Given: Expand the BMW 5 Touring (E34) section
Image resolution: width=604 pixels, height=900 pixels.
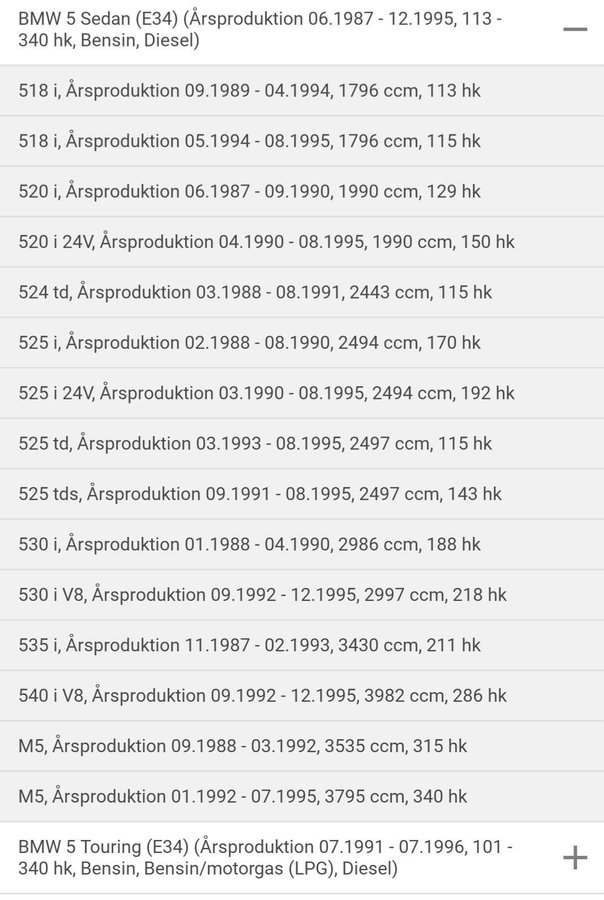Looking at the screenshot, I should (x=574, y=857).
